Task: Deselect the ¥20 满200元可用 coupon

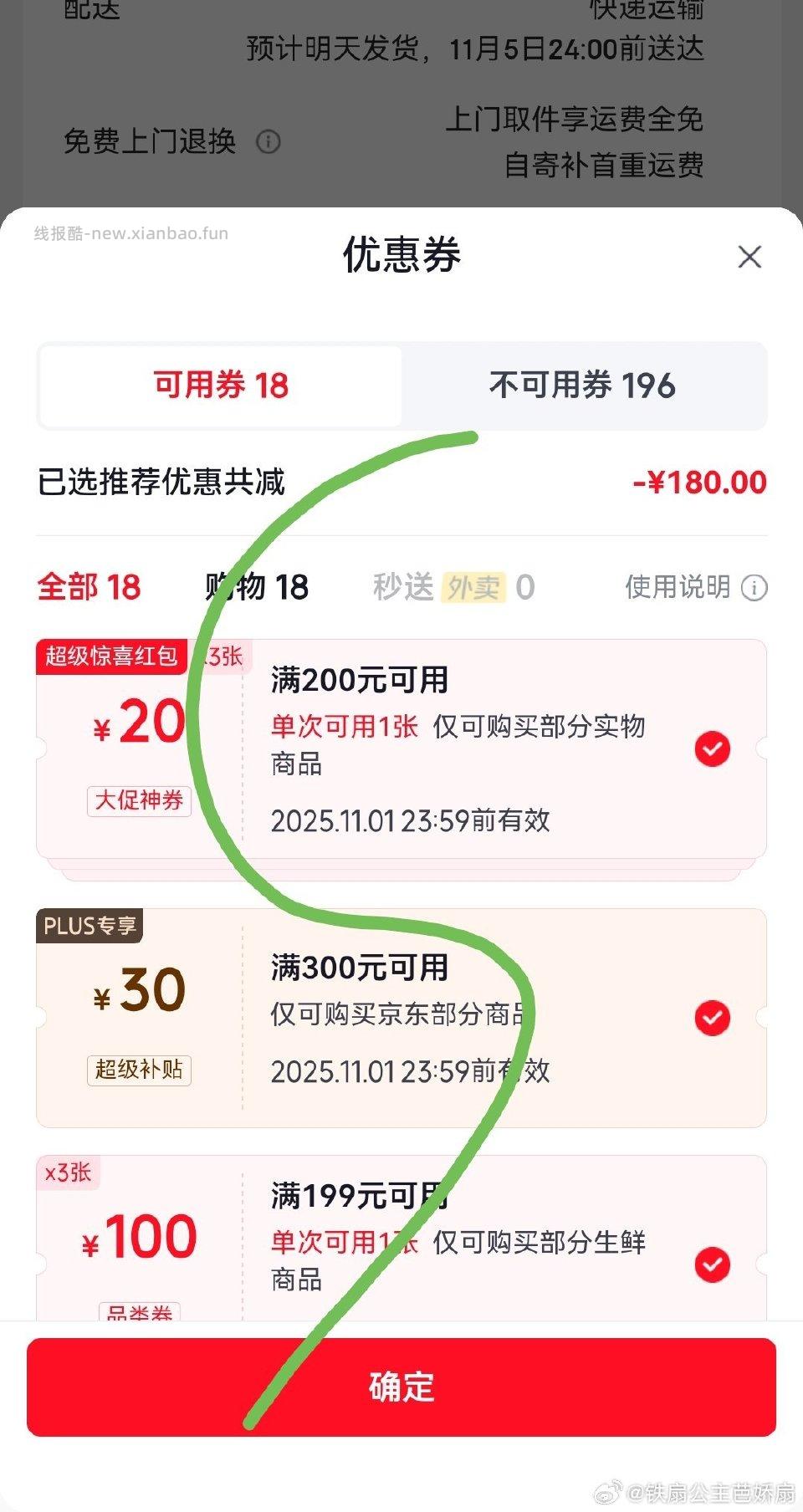Action: point(712,750)
